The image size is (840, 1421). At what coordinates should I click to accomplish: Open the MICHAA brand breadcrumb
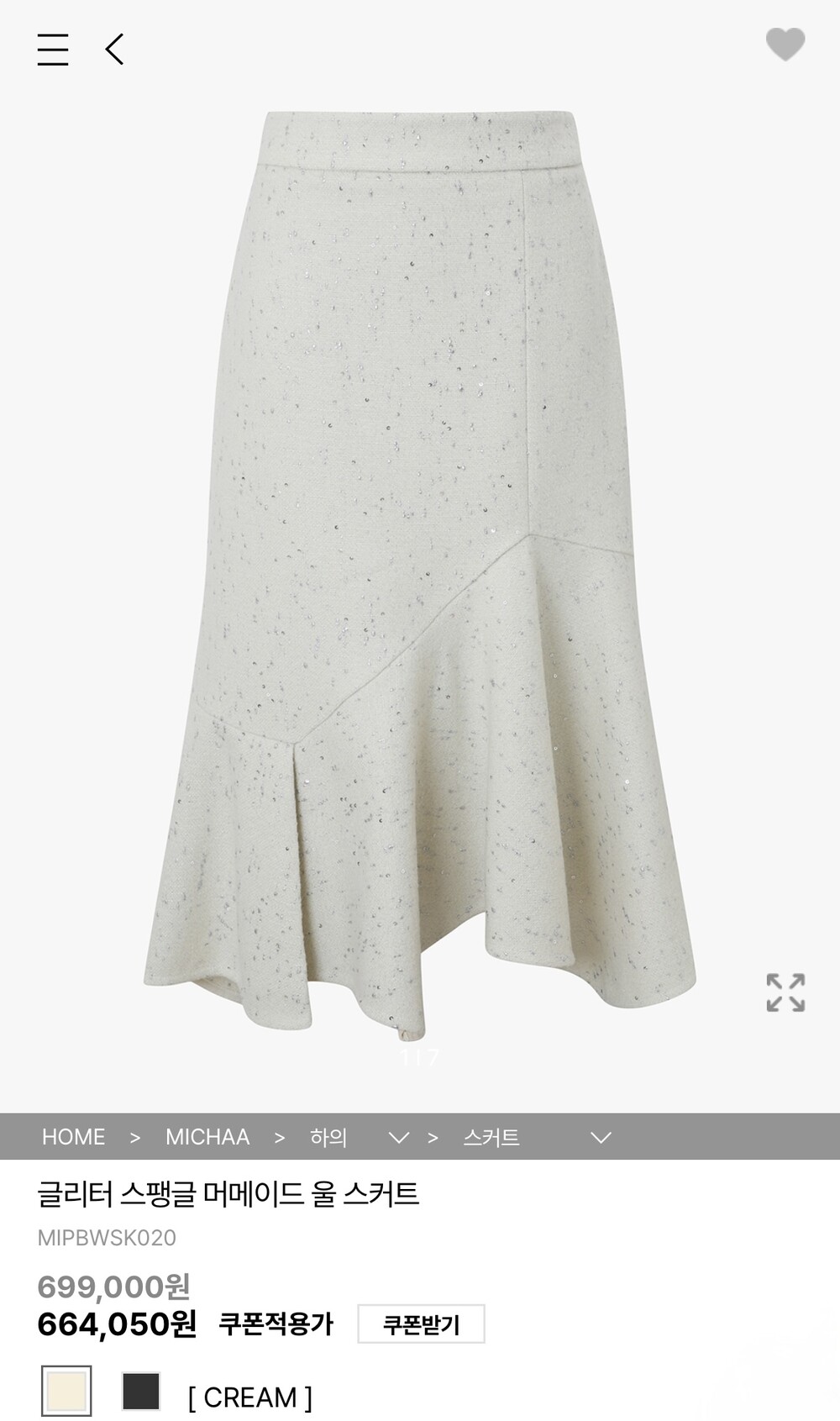pos(207,1137)
